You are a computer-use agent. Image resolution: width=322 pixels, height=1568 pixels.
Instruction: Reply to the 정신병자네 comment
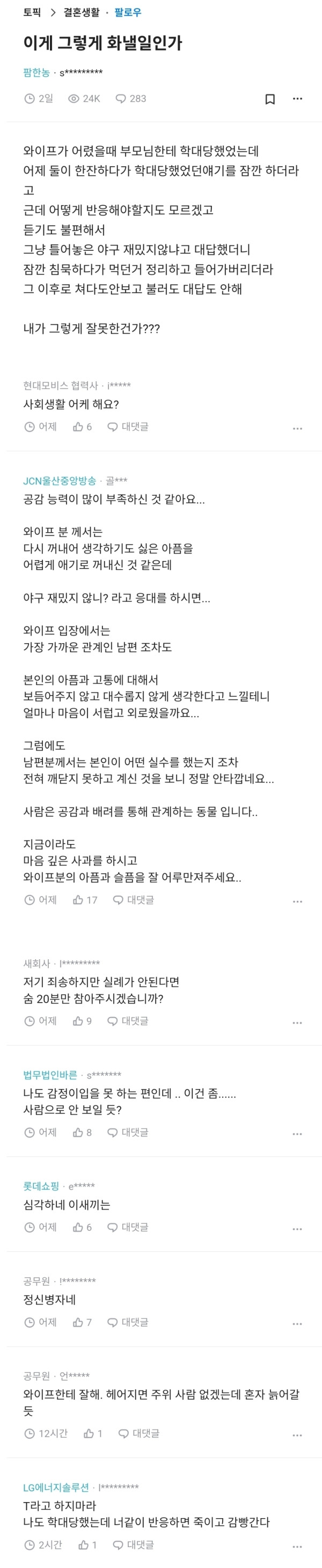tap(128, 1322)
